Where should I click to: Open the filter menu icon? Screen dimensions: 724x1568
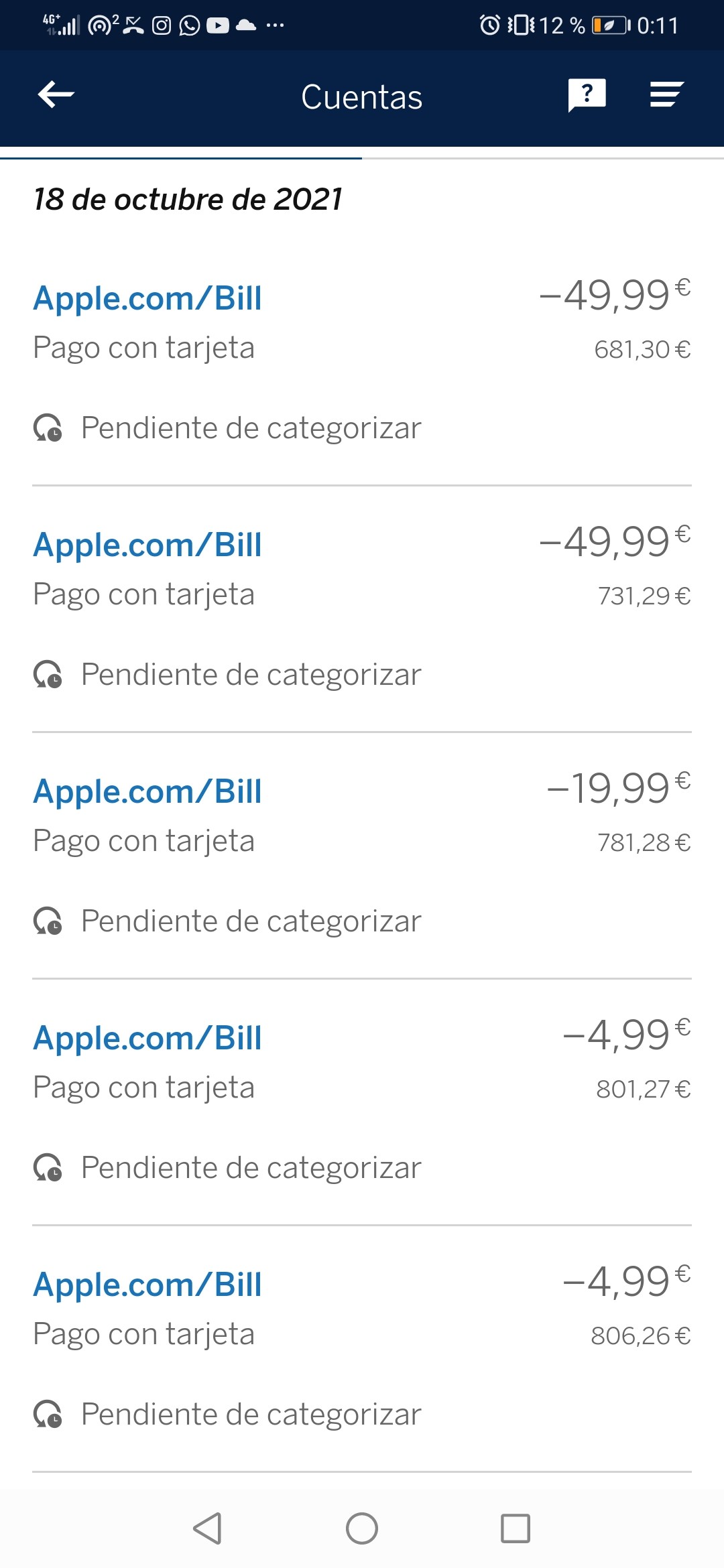(x=666, y=94)
